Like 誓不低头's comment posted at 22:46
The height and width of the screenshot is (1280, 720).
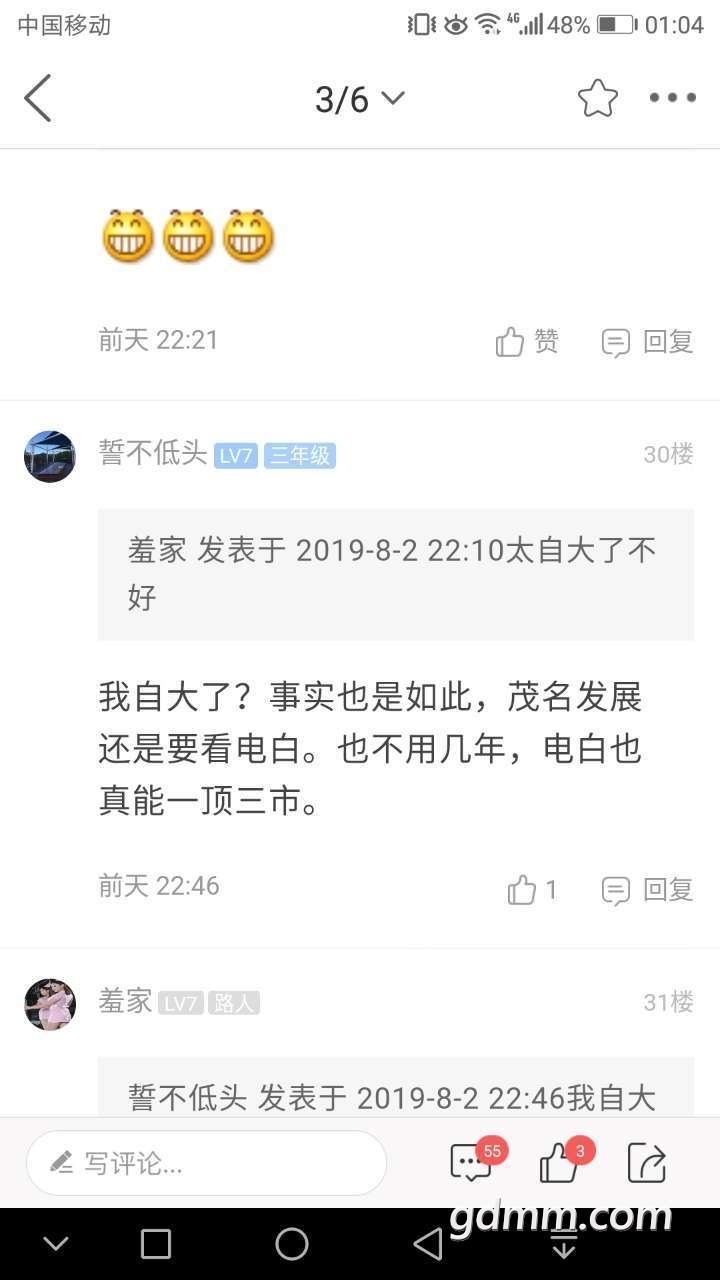pos(532,889)
